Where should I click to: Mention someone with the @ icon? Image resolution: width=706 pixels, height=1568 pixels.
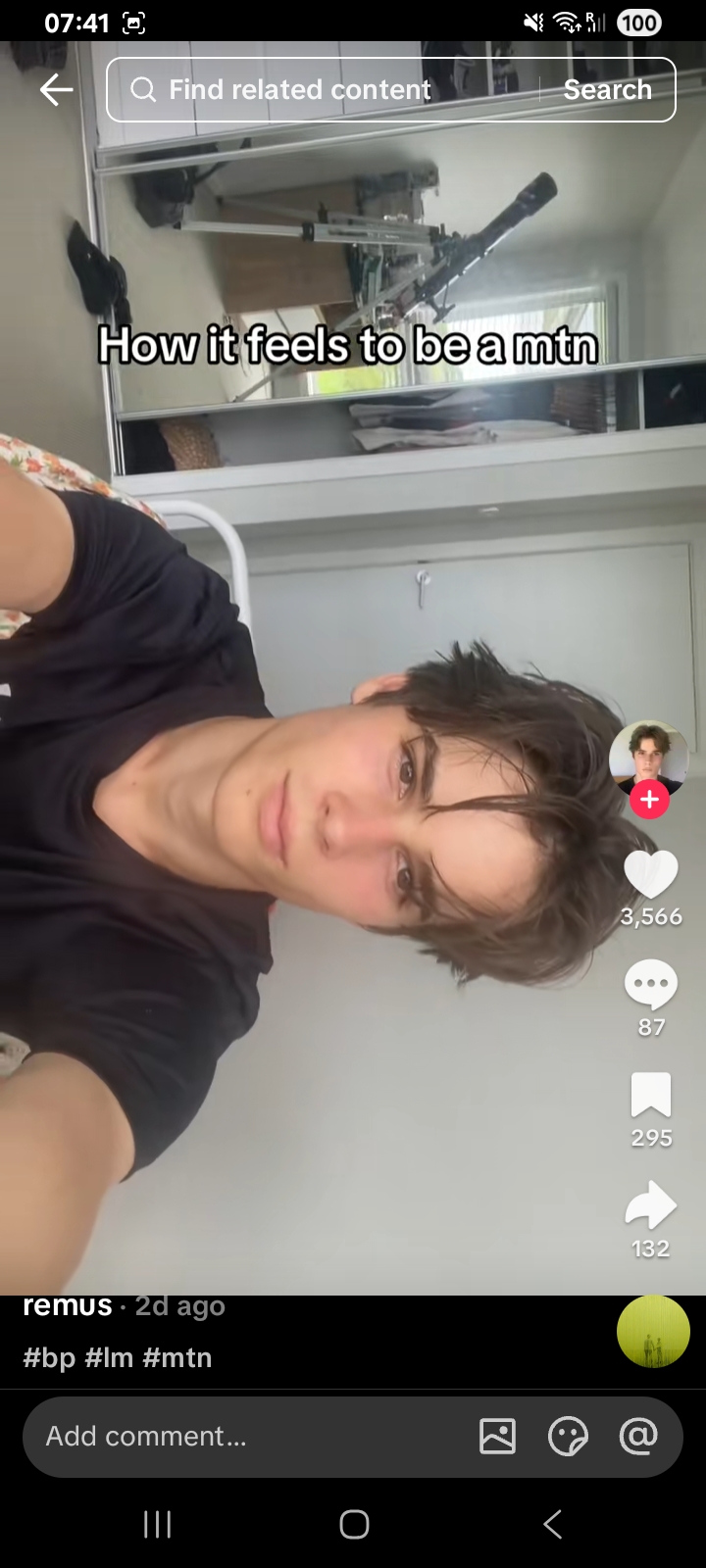(x=638, y=1437)
